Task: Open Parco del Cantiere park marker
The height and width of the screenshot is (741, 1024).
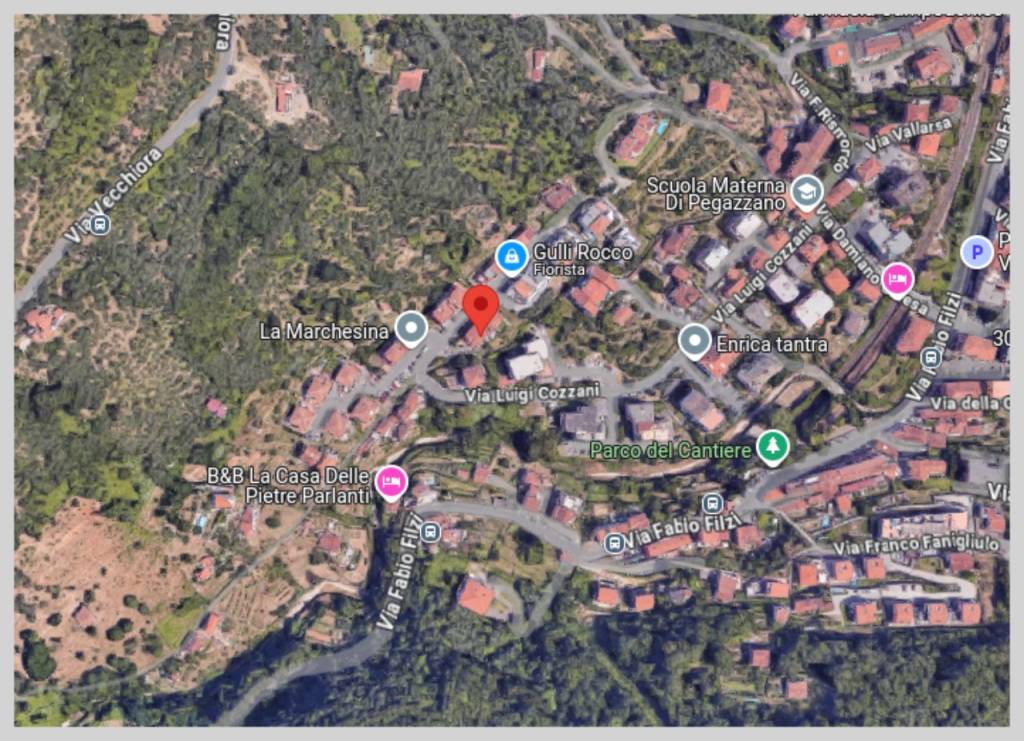Action: coord(771,448)
